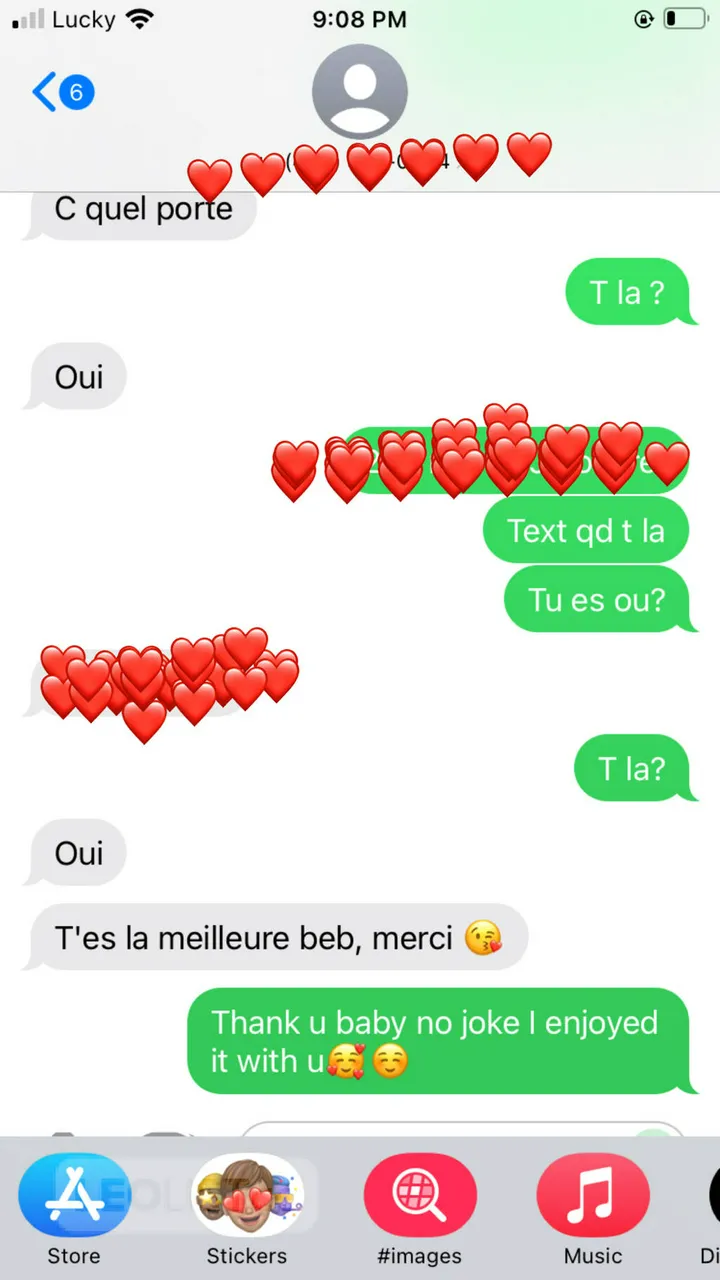Select the Stickers app in the drawer
Screen dimensions: 720x1280
pyautogui.click(x=247, y=1198)
